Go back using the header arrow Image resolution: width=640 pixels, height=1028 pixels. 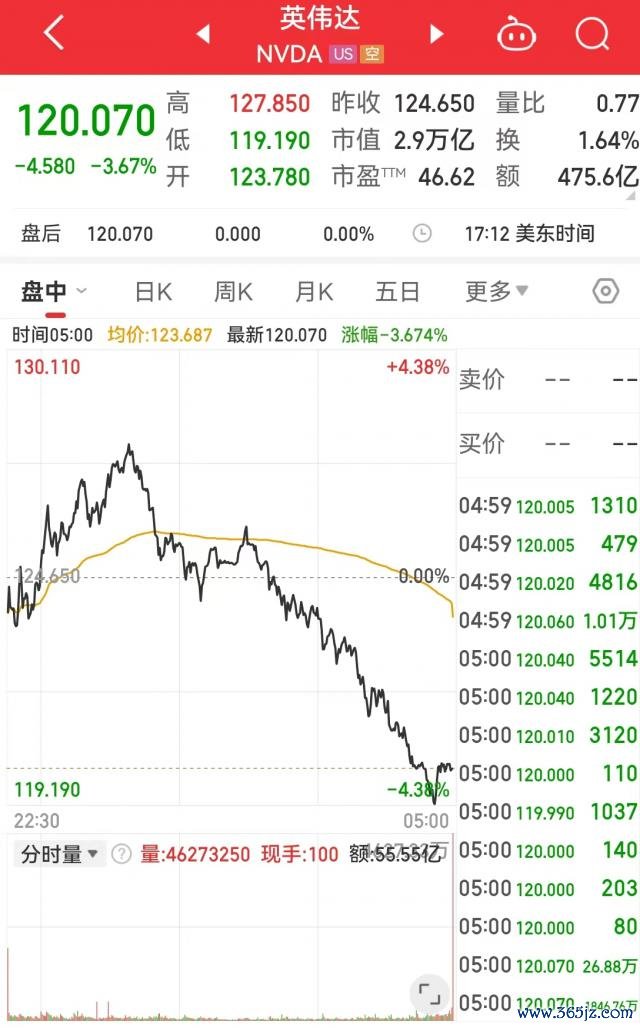click(54, 31)
